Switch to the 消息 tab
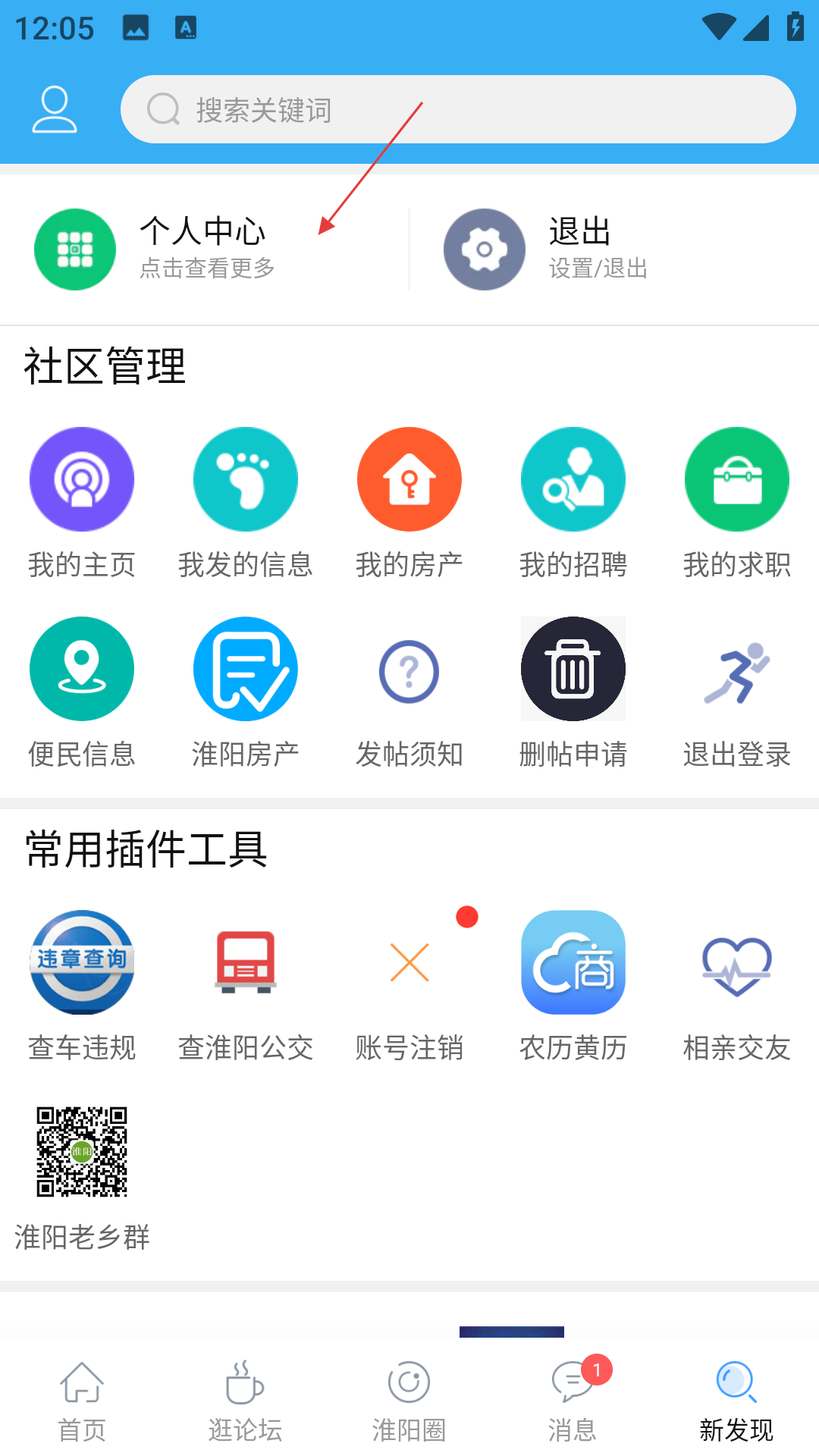 point(573,1401)
